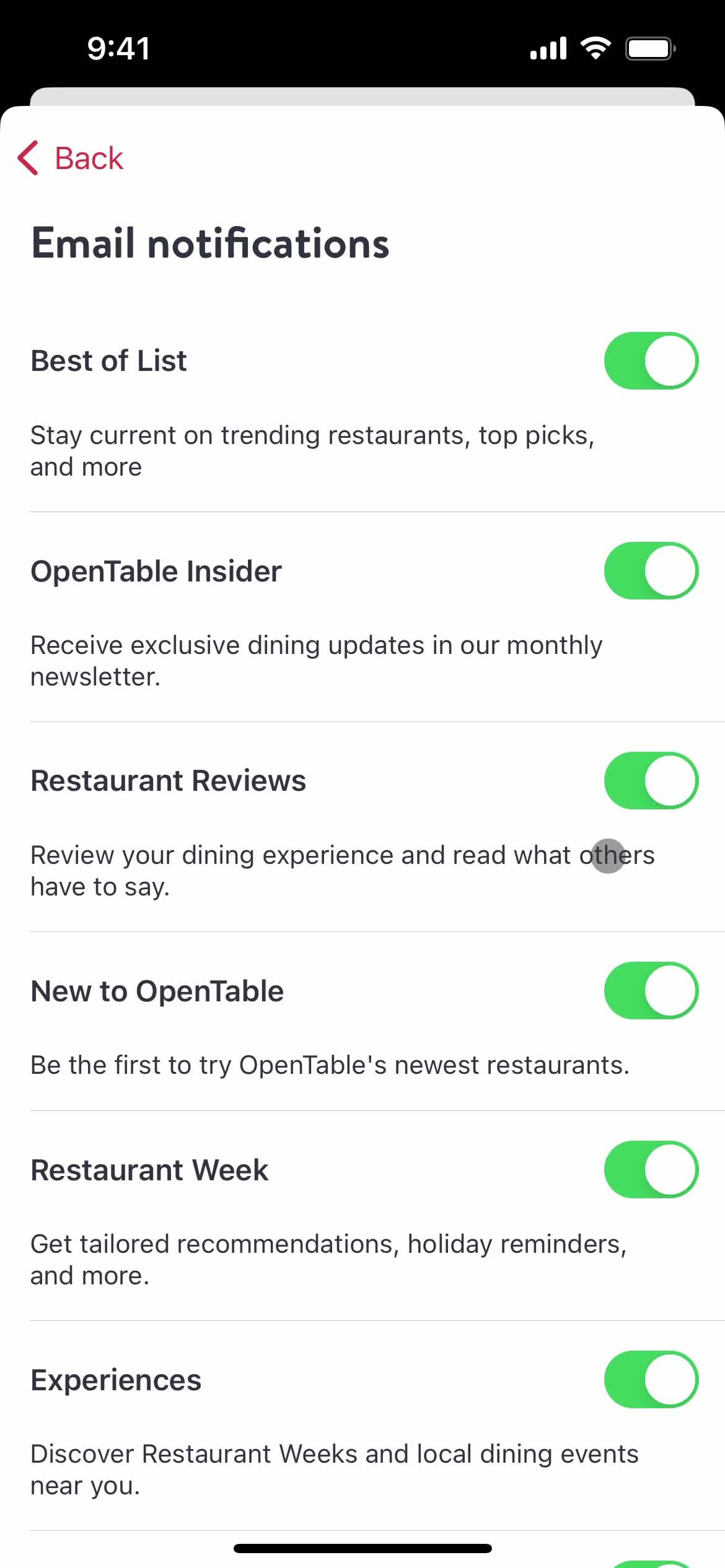Tap the Experiences section title
The image size is (725, 1568).
point(115,1380)
